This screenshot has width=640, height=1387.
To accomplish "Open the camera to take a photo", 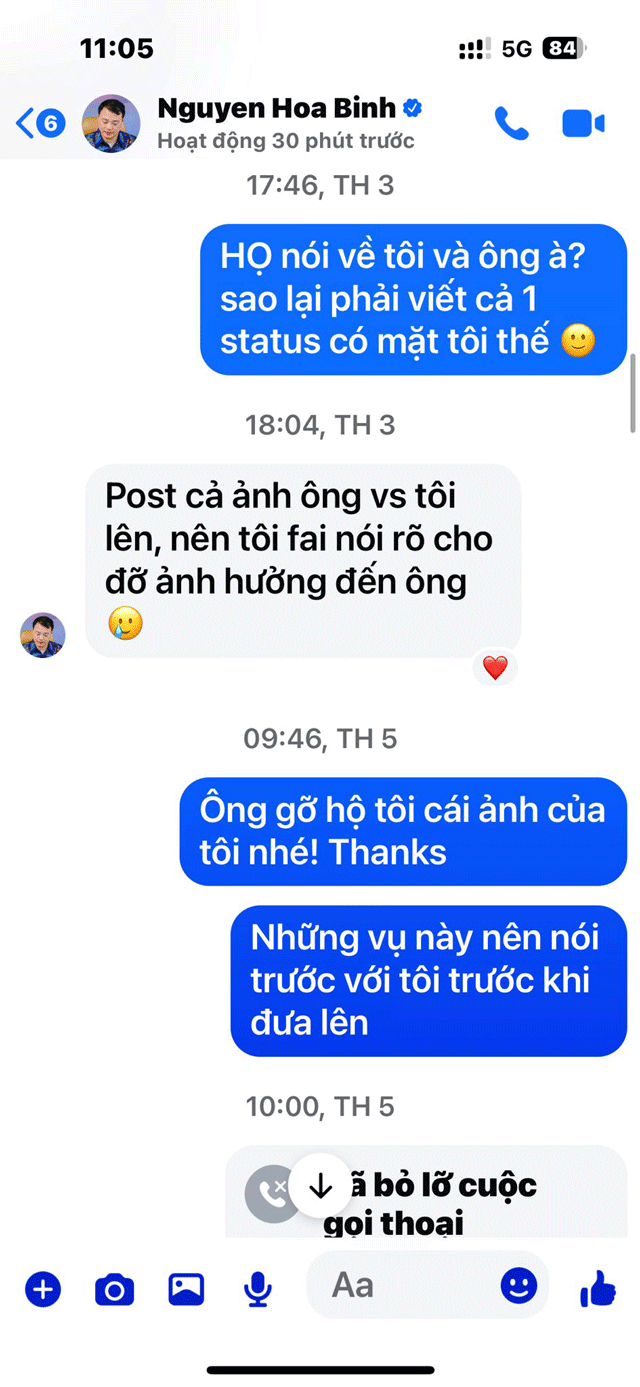I will (x=114, y=1289).
